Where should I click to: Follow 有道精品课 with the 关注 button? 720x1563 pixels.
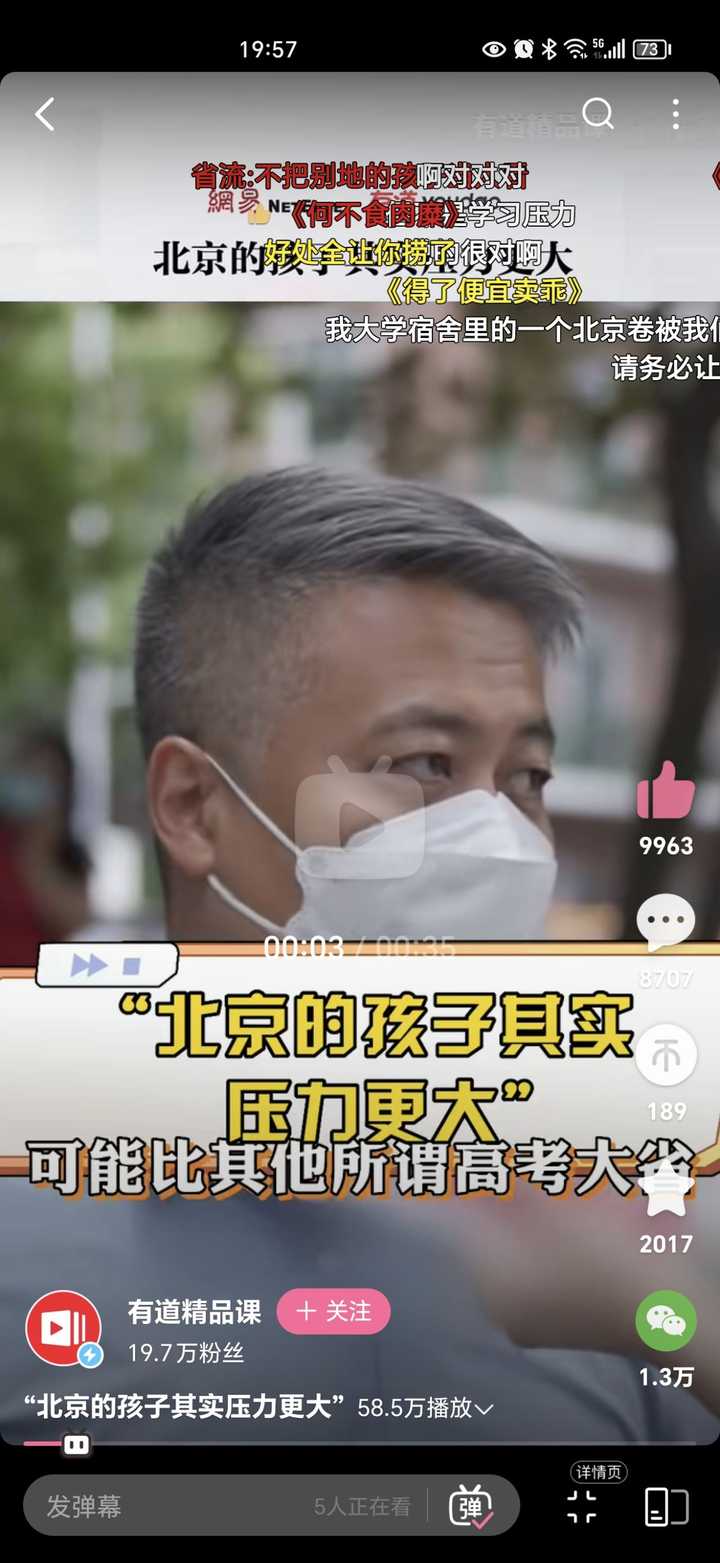tap(333, 1311)
